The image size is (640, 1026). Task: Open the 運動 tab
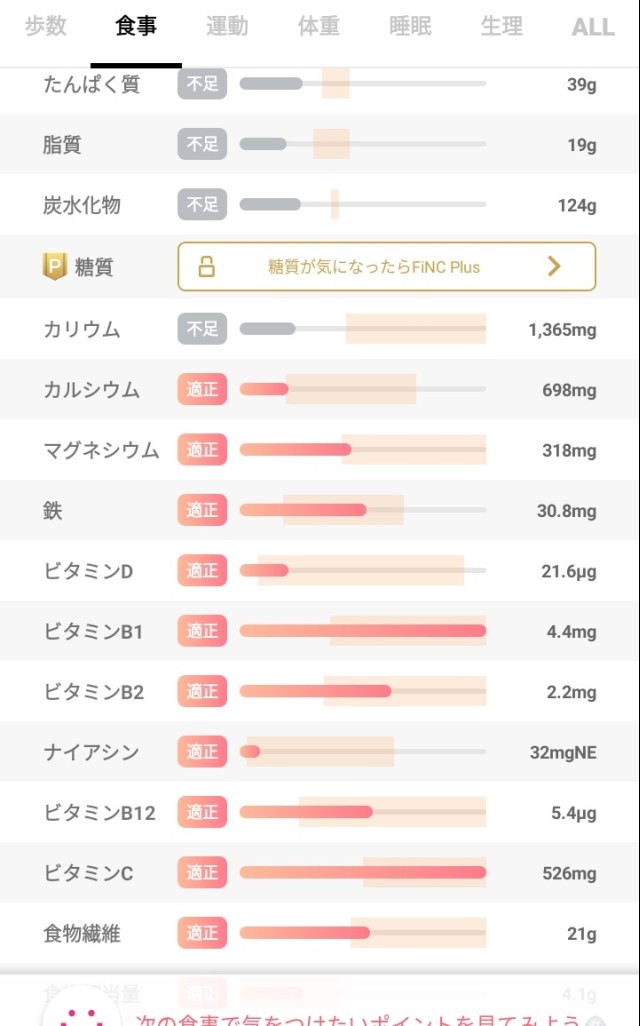[x=227, y=27]
